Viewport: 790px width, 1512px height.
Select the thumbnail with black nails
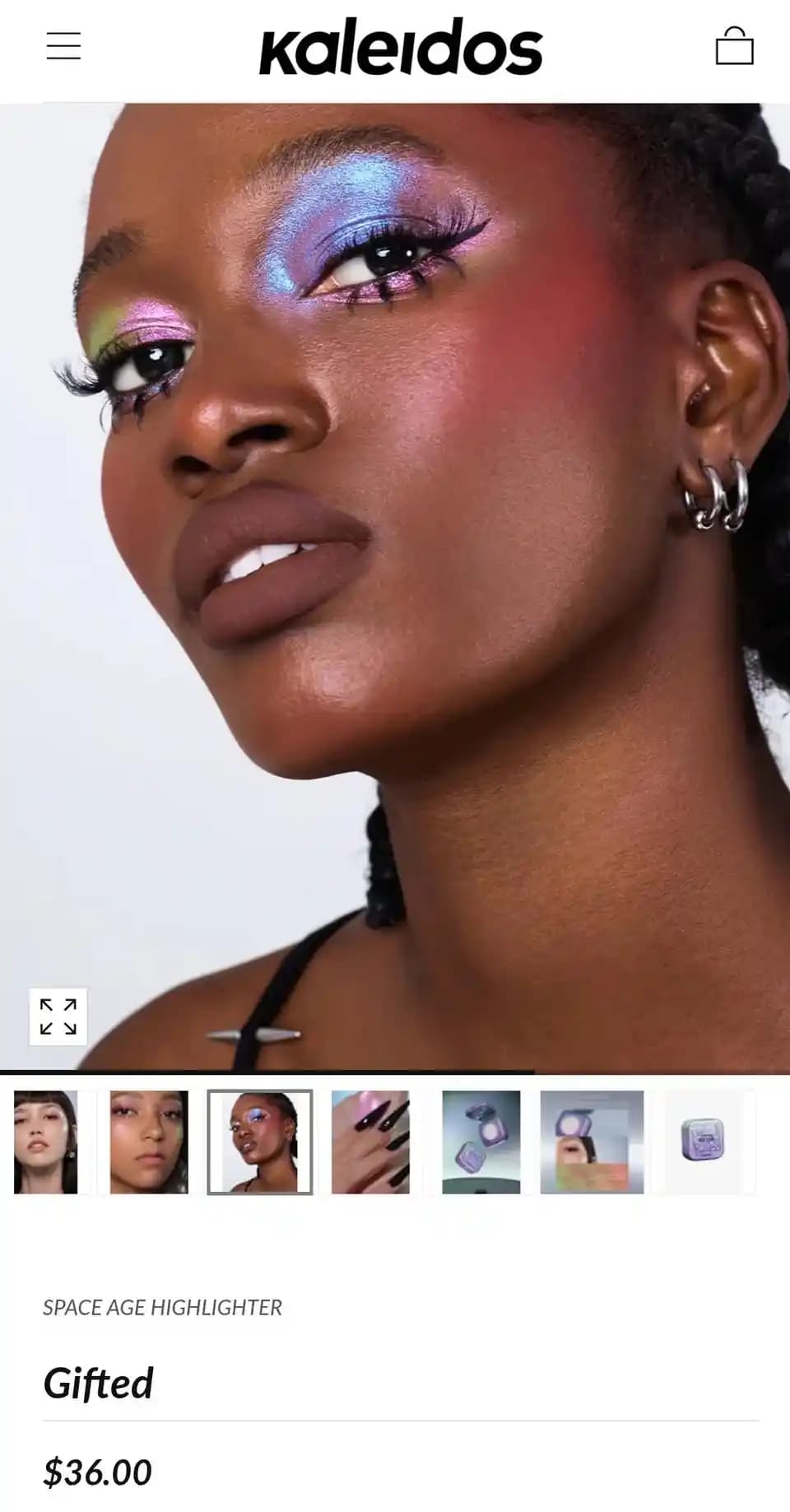(370, 1142)
